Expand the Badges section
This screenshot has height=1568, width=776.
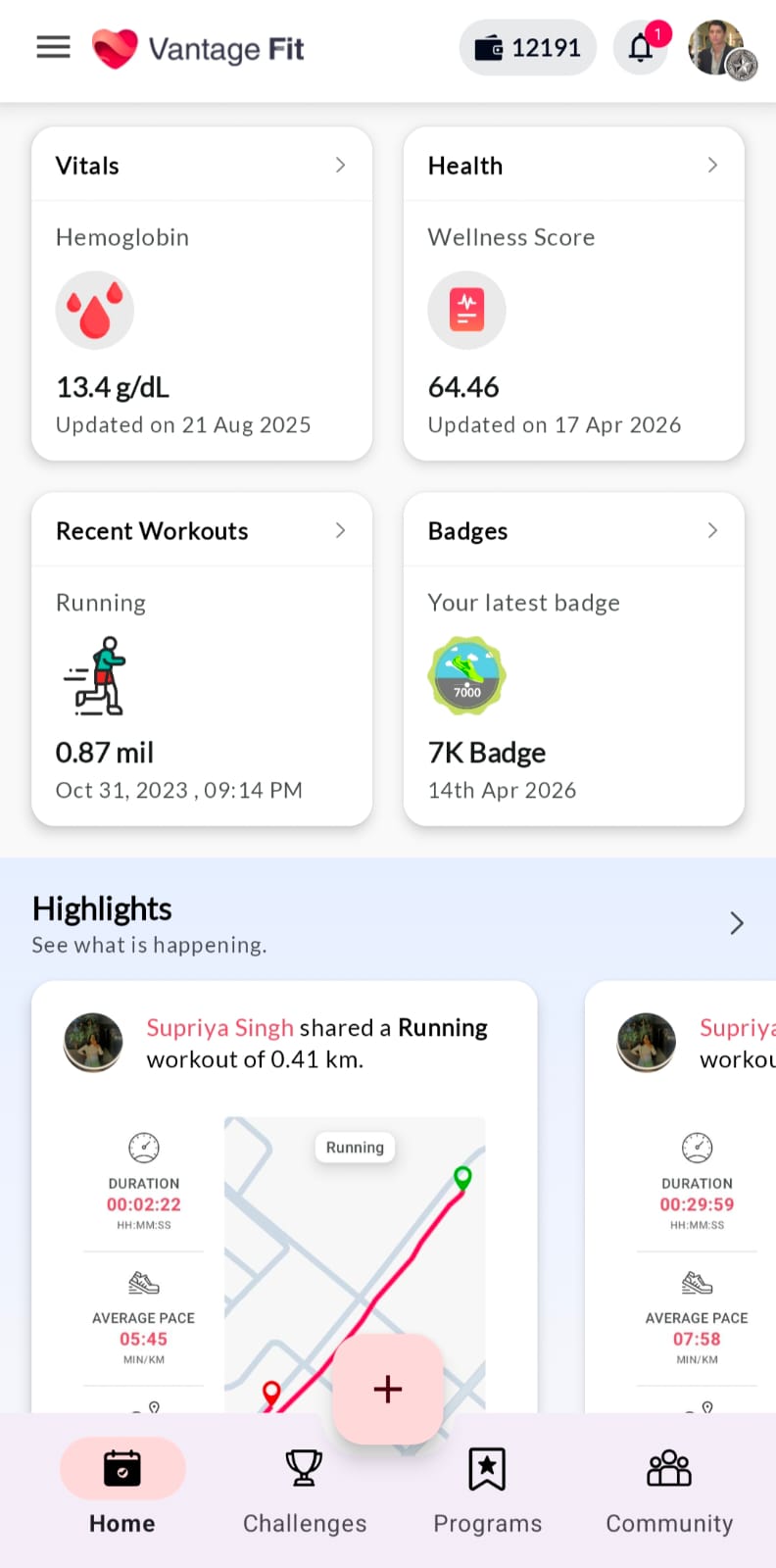click(x=712, y=530)
